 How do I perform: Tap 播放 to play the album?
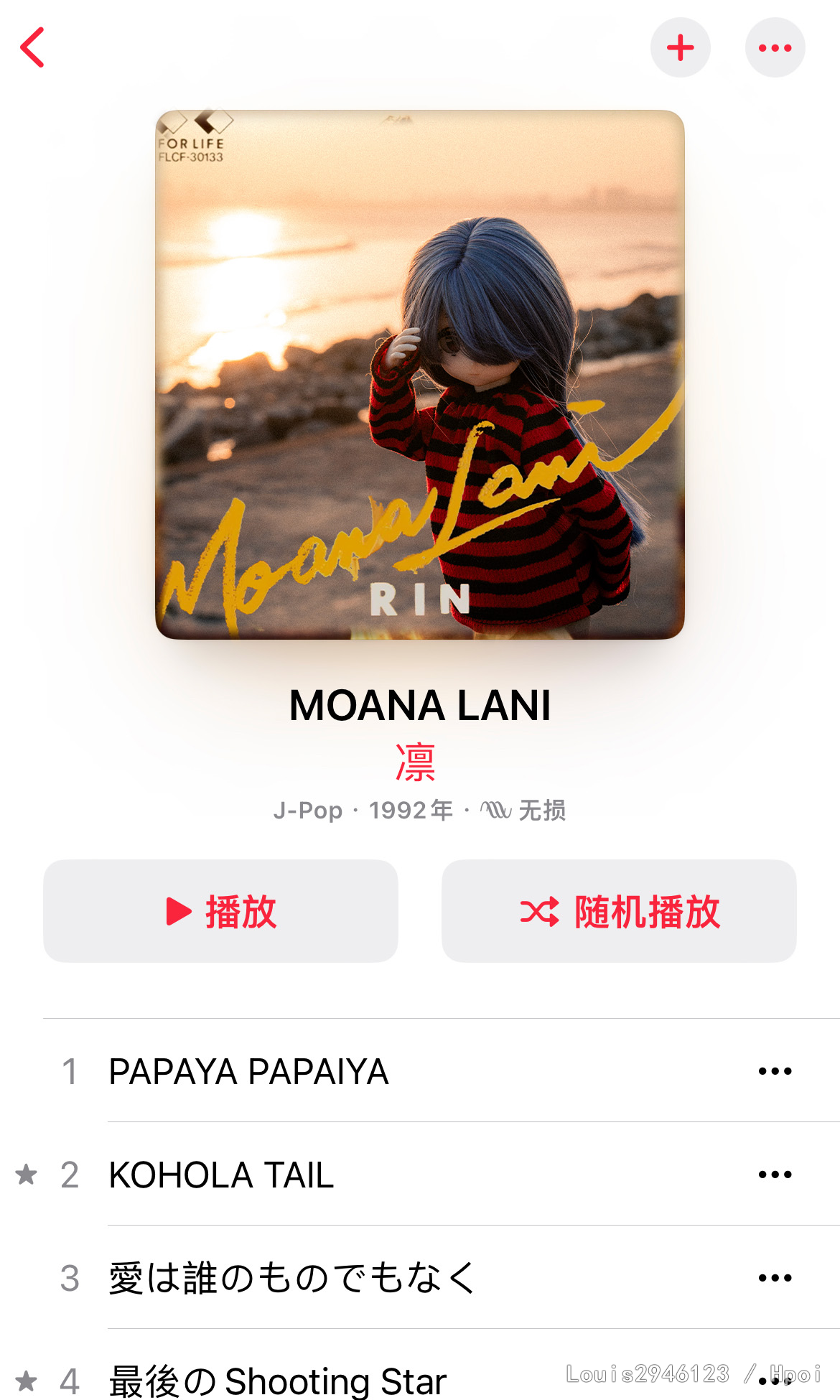pyautogui.click(x=220, y=911)
